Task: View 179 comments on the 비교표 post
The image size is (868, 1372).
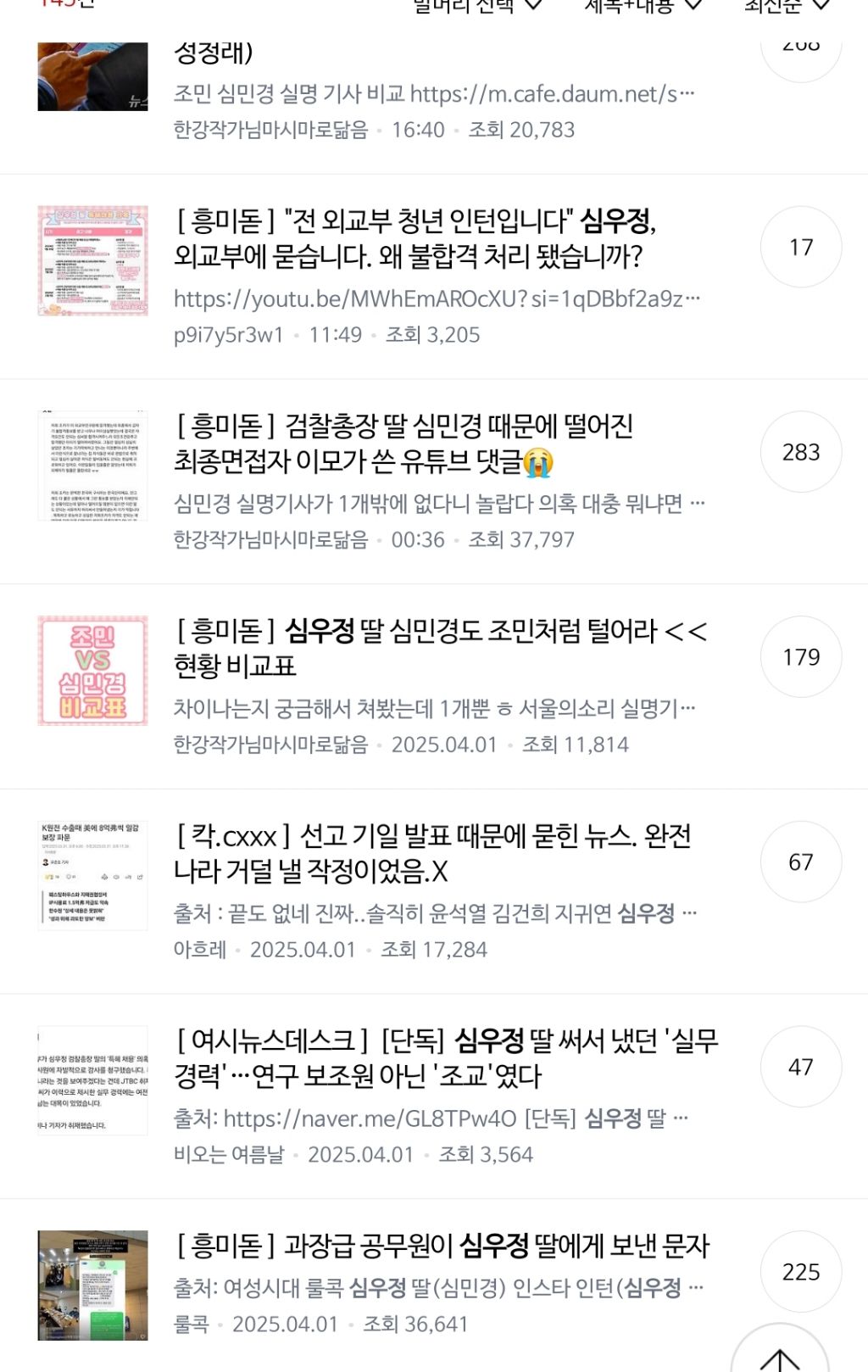Action: point(800,657)
